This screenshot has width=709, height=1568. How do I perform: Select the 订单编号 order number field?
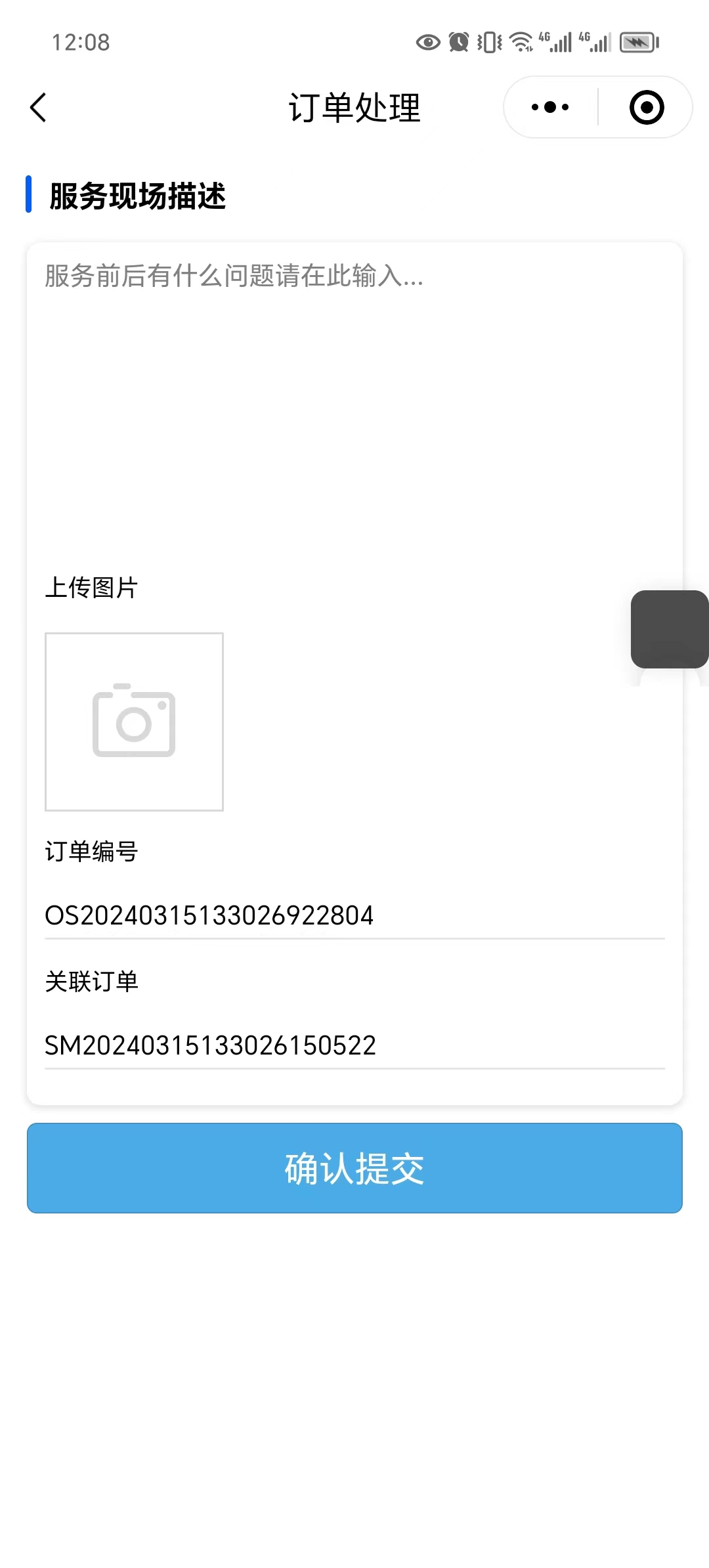[x=92, y=852]
